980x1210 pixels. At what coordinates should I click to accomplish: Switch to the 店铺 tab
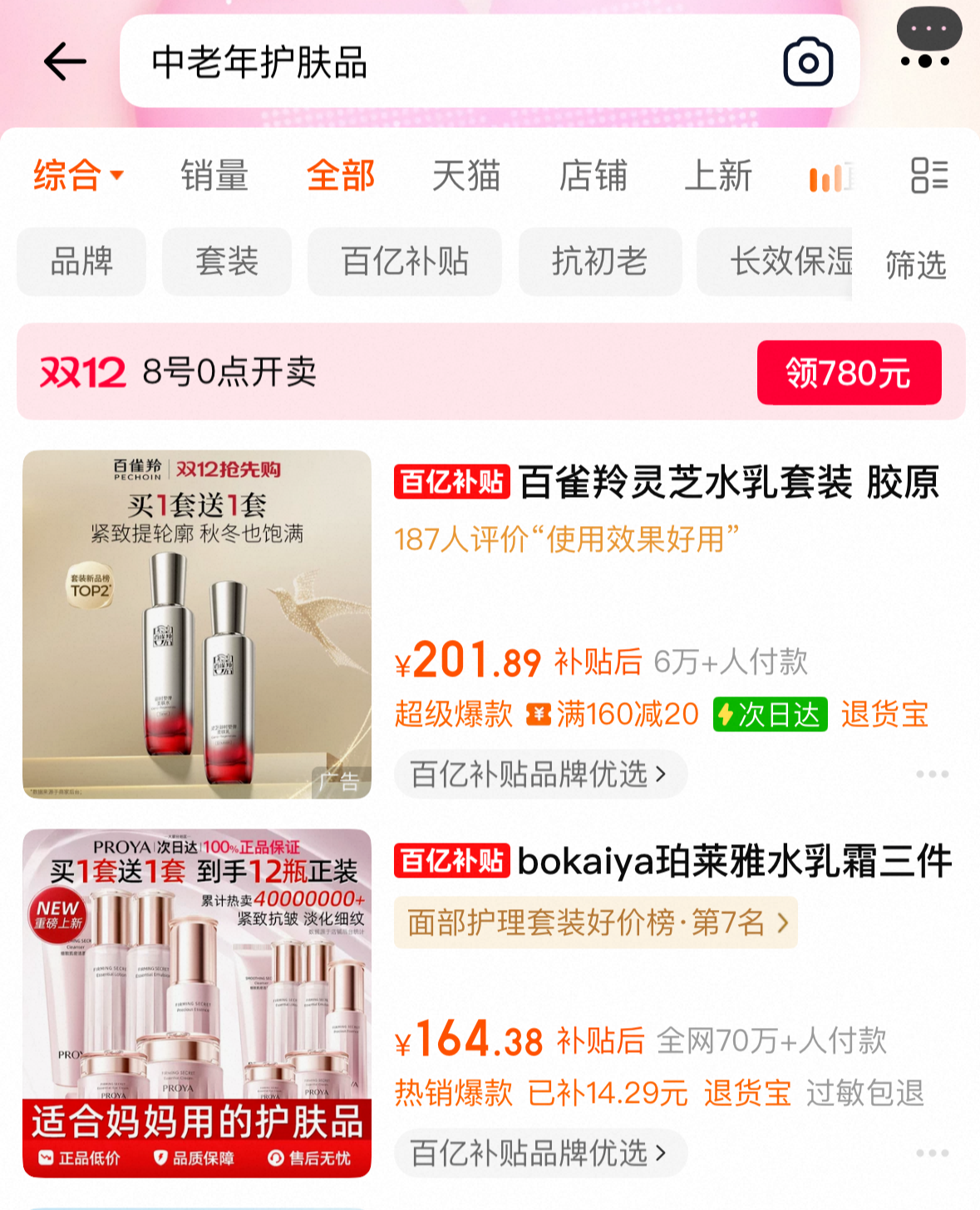coord(593,175)
